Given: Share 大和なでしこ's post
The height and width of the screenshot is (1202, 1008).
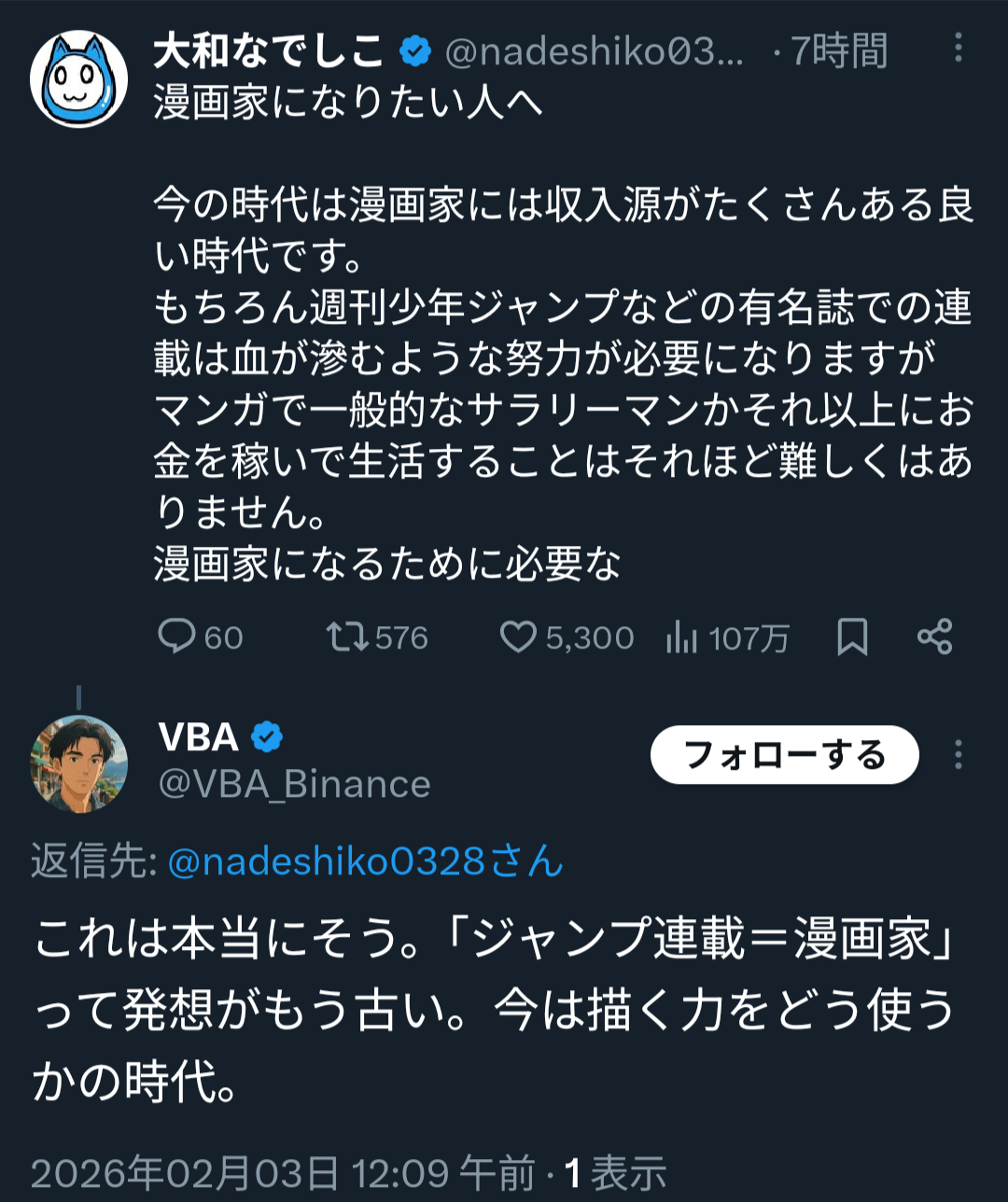Looking at the screenshot, I should pyautogui.click(x=934, y=637).
